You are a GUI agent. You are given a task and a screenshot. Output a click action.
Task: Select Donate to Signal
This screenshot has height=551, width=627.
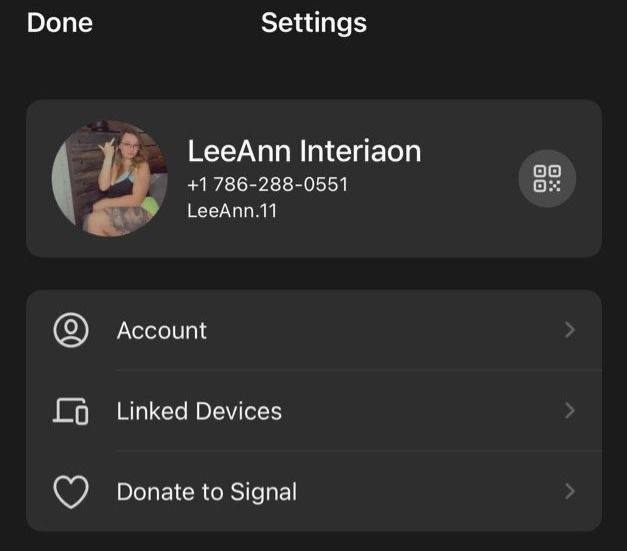point(313,491)
